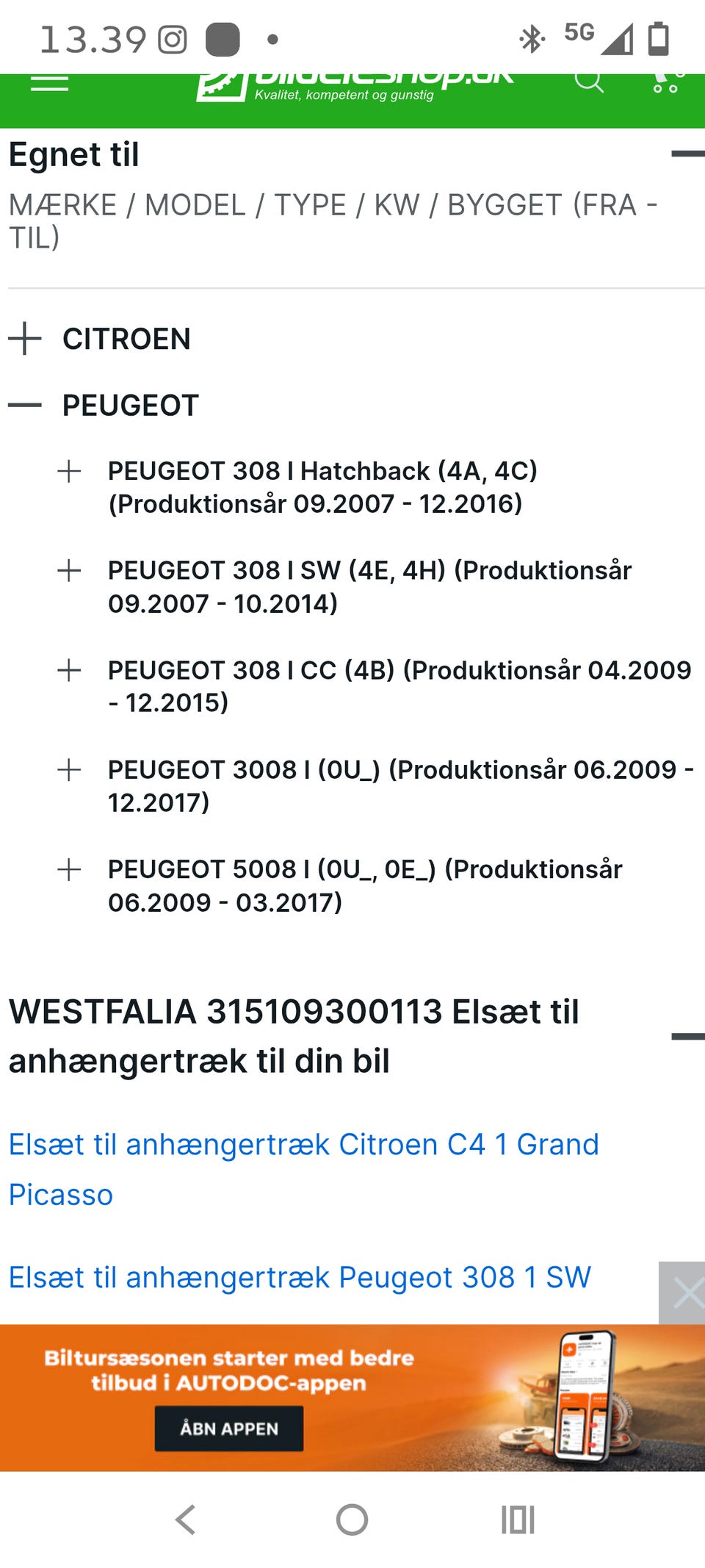Expand PEUGEOT 308 I CC entry

(x=69, y=670)
